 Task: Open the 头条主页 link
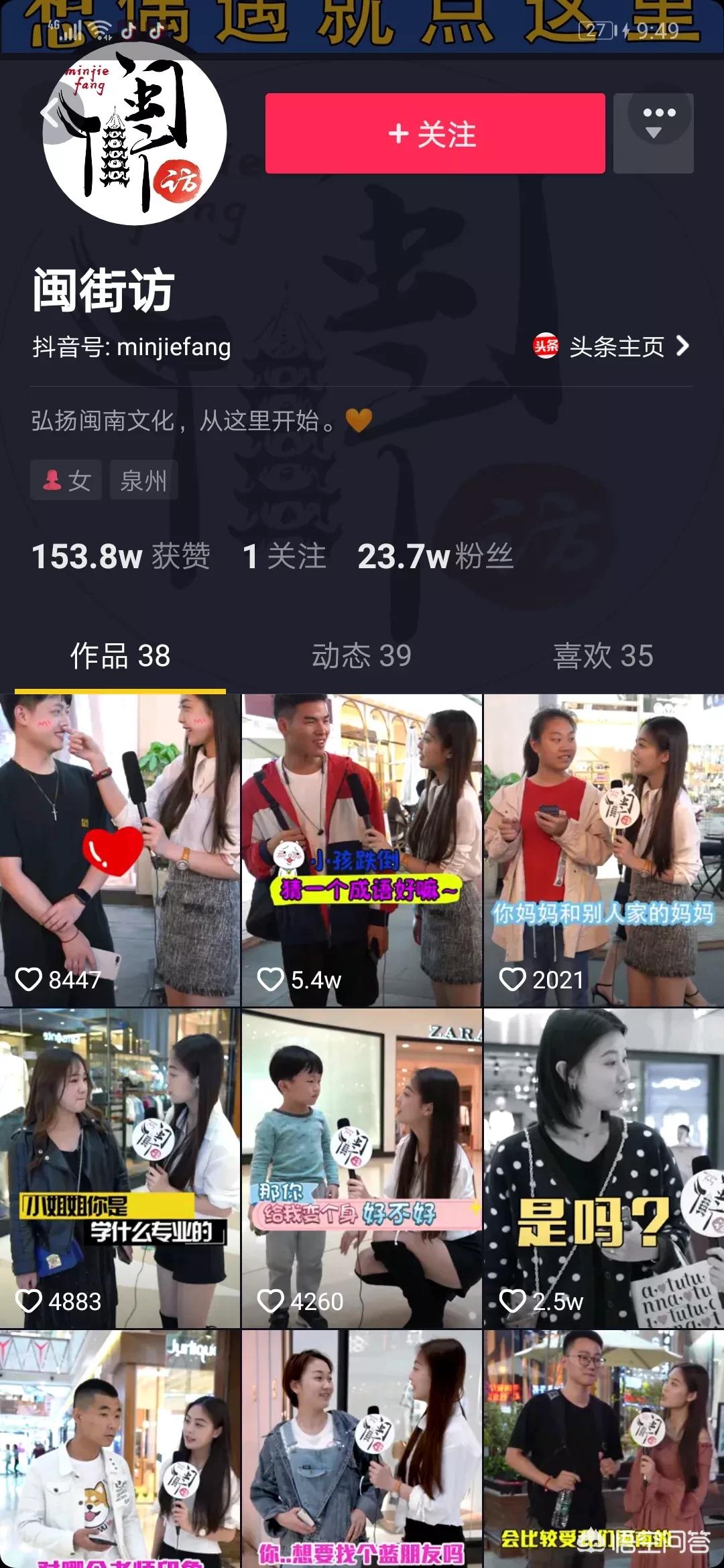[x=611, y=346]
